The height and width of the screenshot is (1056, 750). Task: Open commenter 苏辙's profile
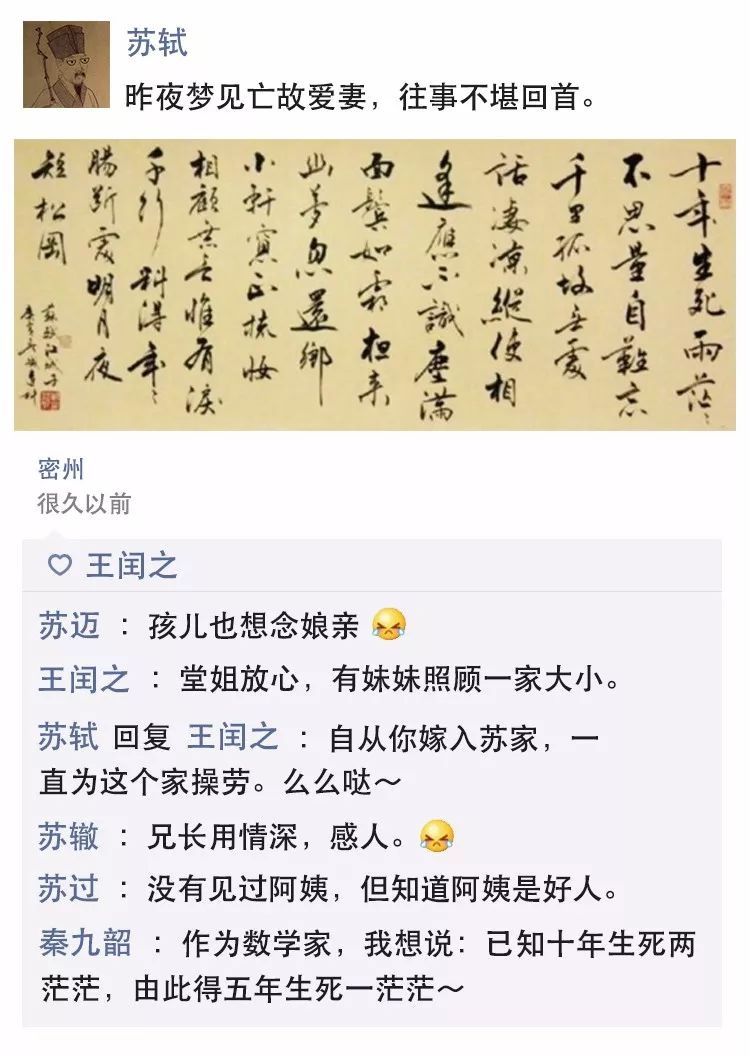coord(69,836)
